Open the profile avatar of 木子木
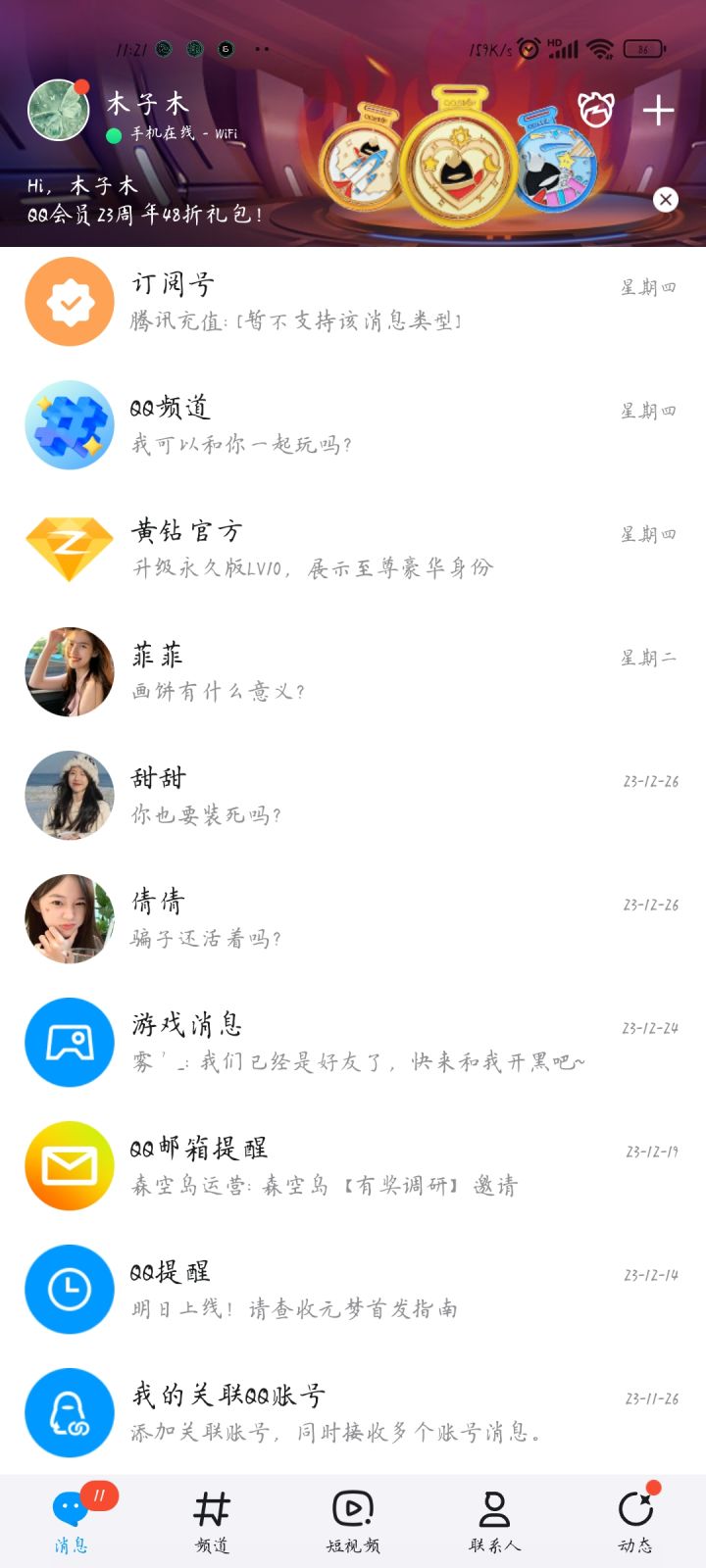 pos(59,110)
